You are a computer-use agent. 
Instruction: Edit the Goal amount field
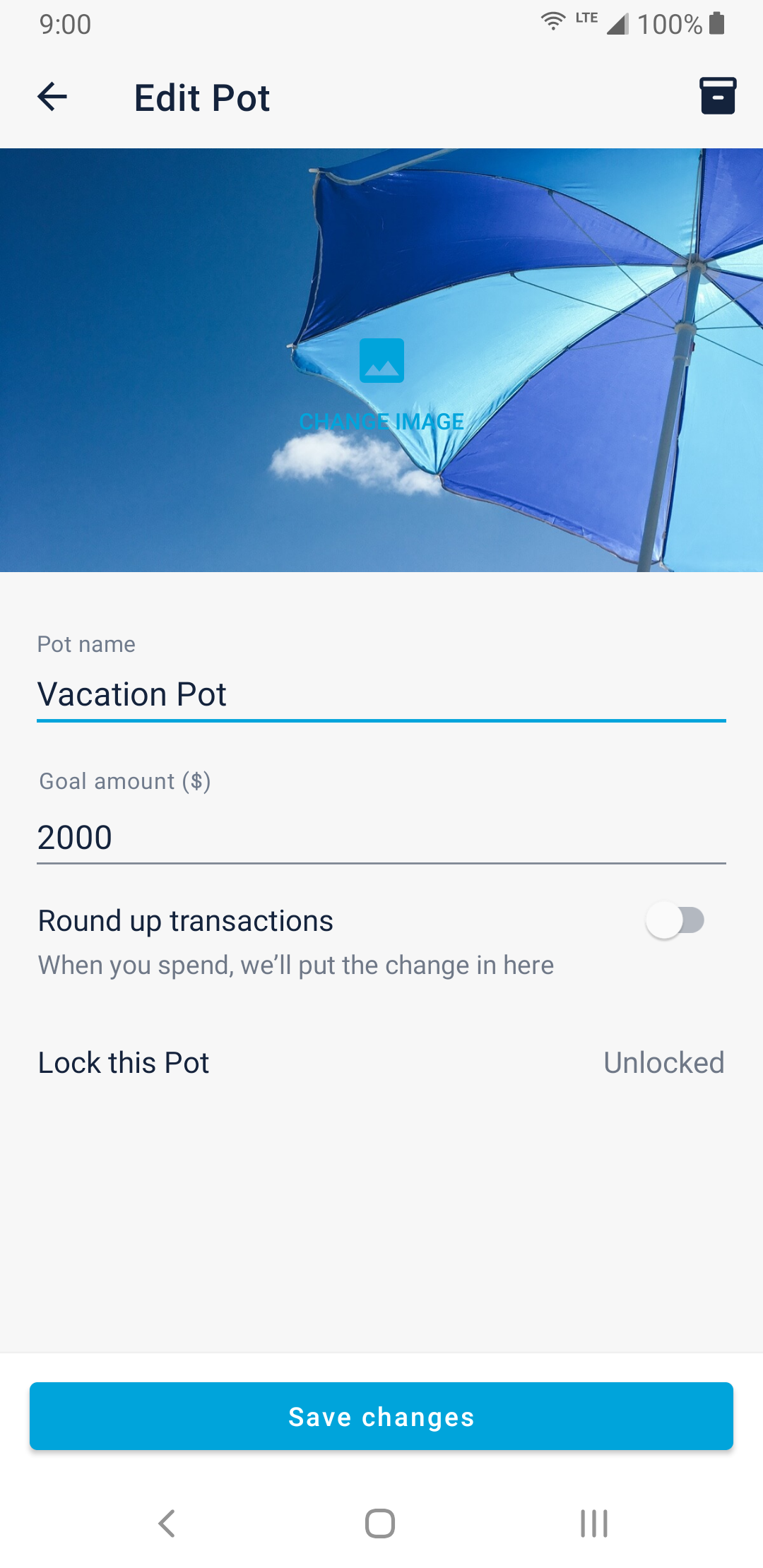(x=381, y=838)
